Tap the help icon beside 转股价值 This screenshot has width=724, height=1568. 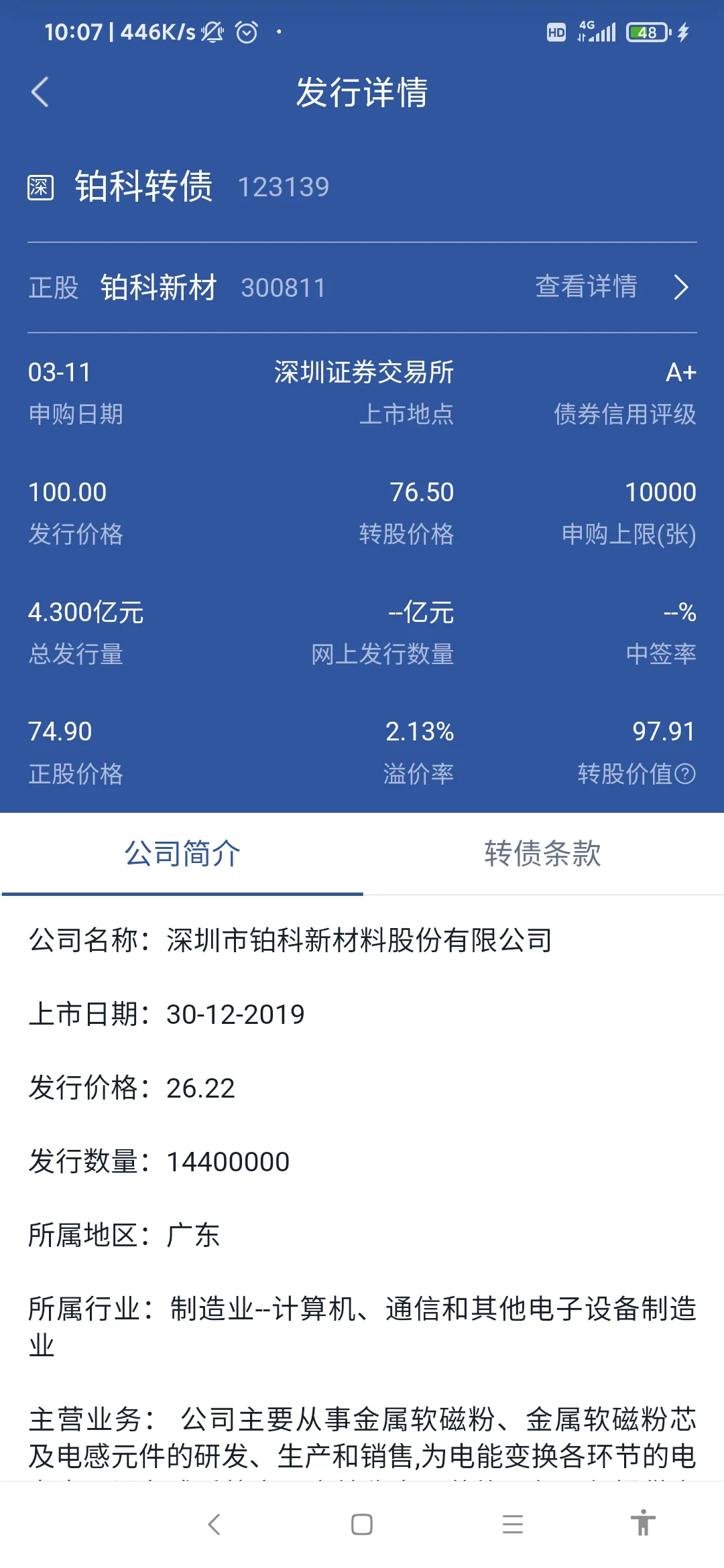[x=685, y=774]
